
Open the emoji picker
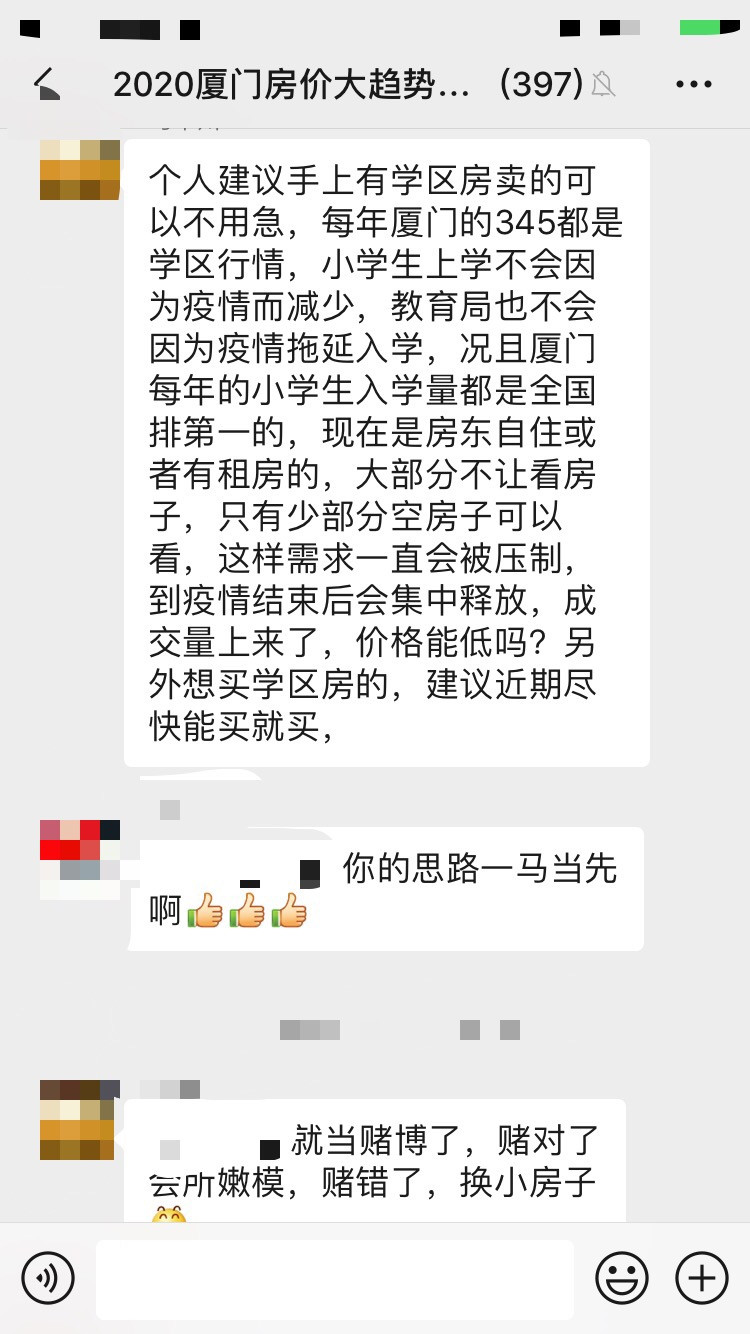[621, 1278]
